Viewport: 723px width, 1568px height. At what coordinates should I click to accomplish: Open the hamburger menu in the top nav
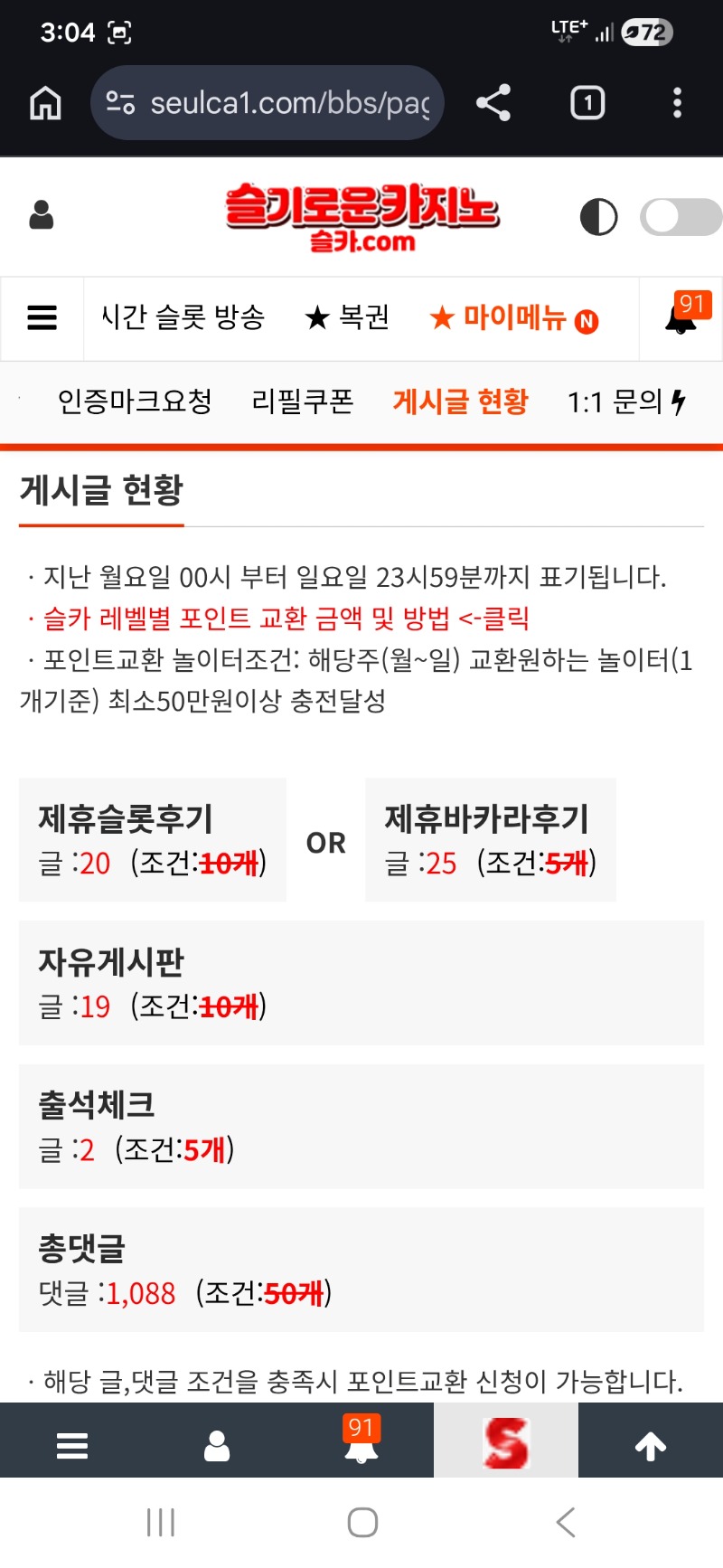click(42, 318)
